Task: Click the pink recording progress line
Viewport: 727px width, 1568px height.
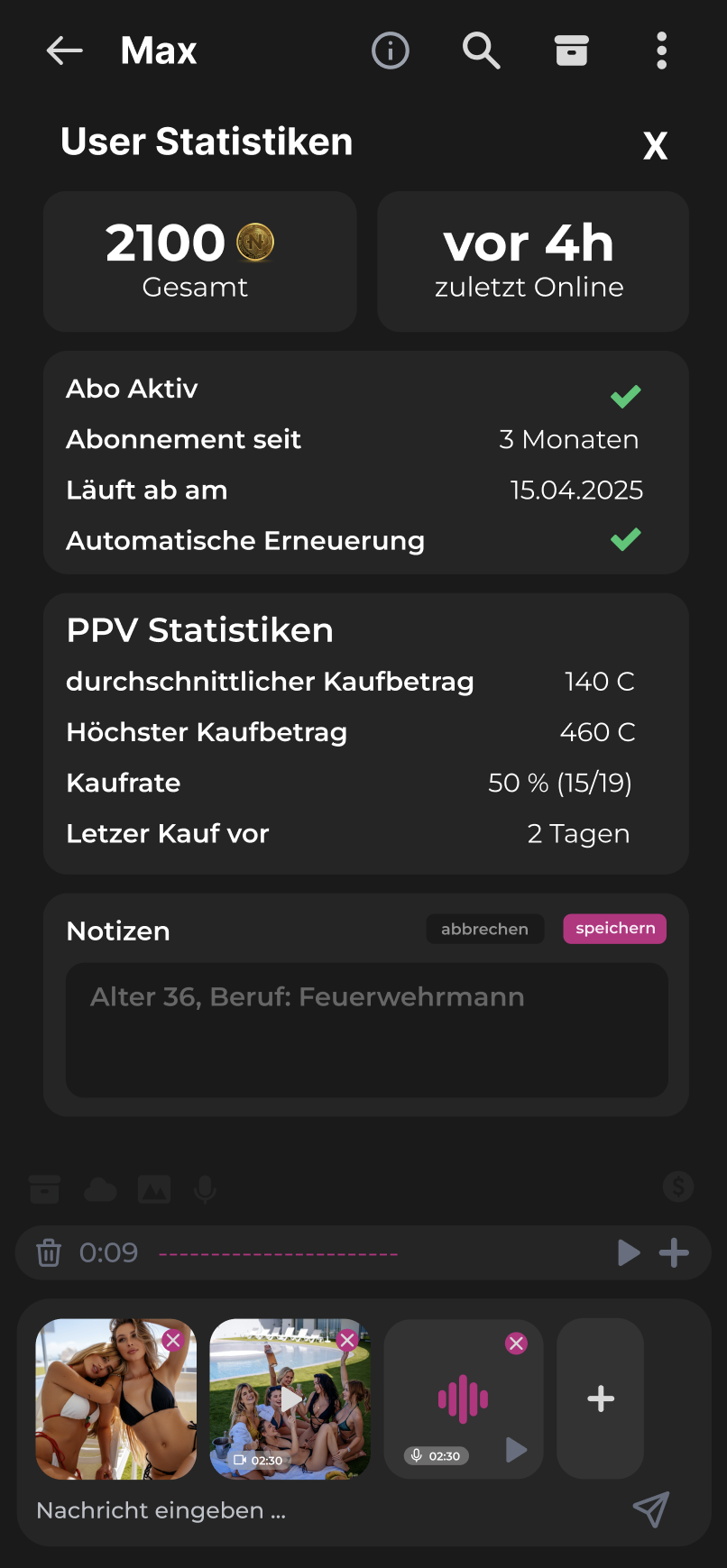Action: (x=278, y=1252)
